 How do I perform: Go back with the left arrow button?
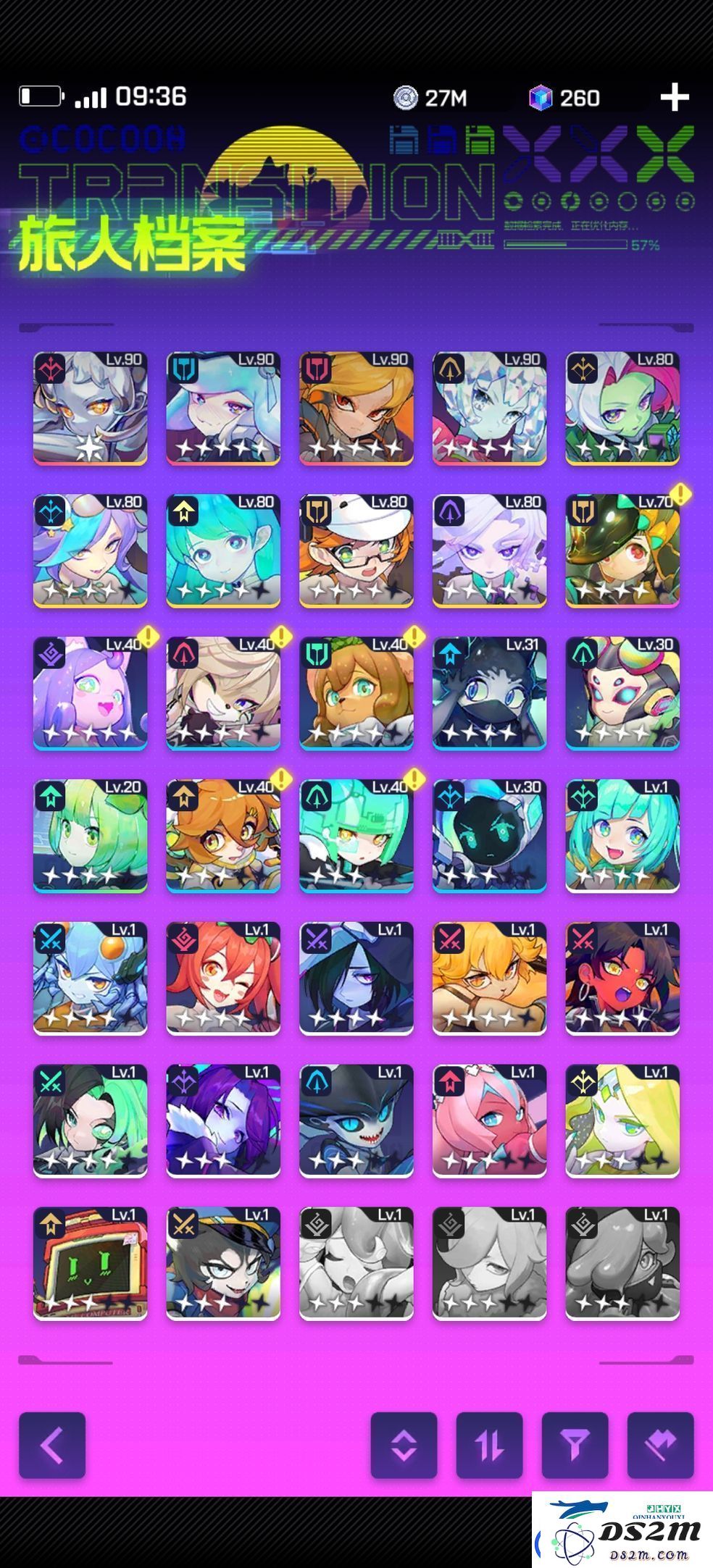click(52, 1446)
